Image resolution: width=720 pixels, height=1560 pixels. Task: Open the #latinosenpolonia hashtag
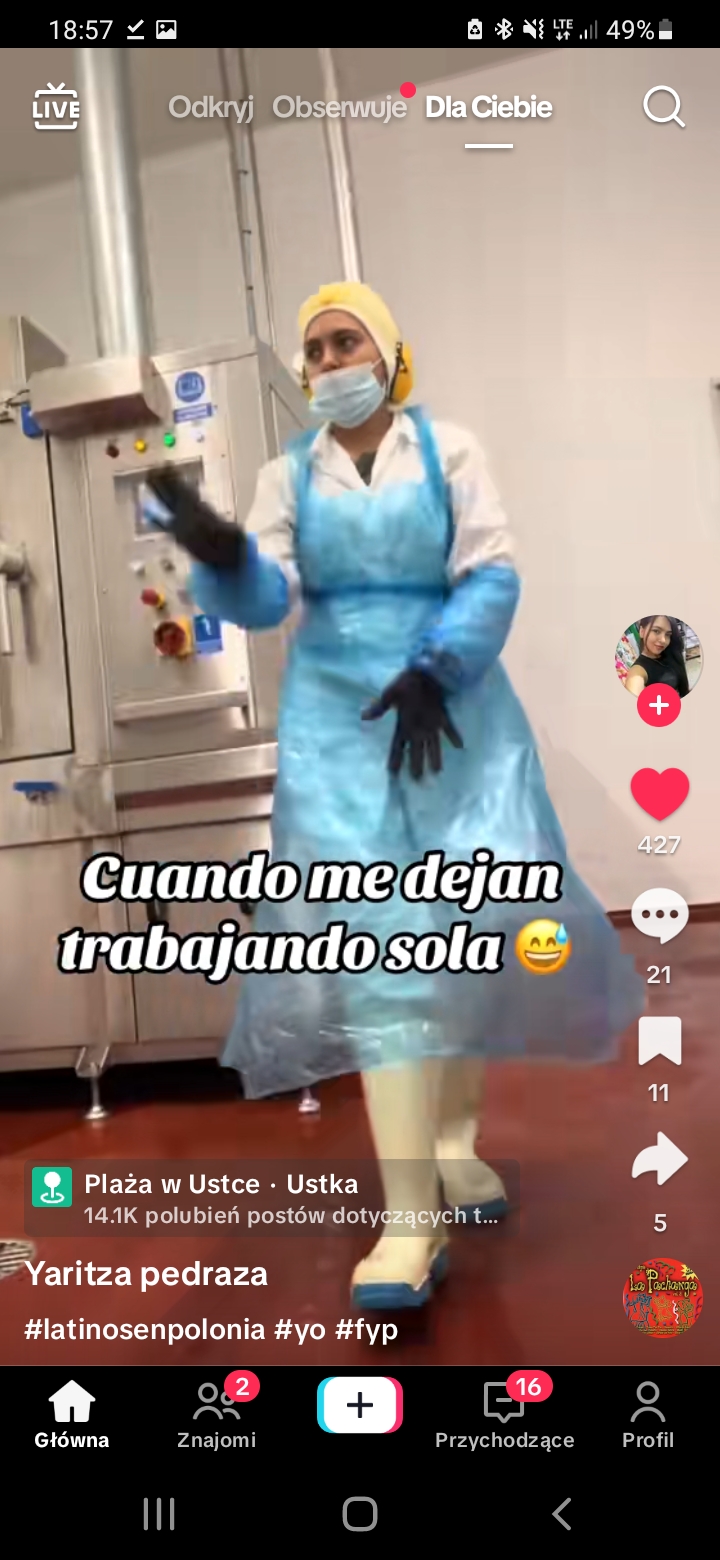(144, 1329)
